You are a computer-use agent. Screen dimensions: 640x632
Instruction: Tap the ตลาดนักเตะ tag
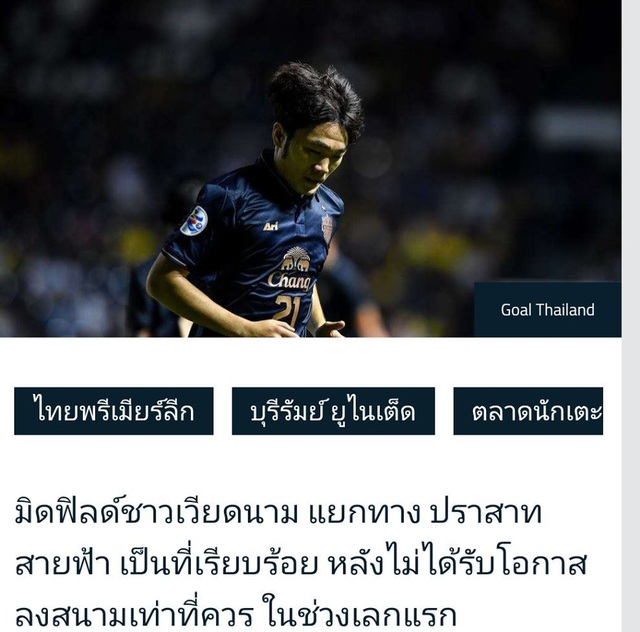528,411
